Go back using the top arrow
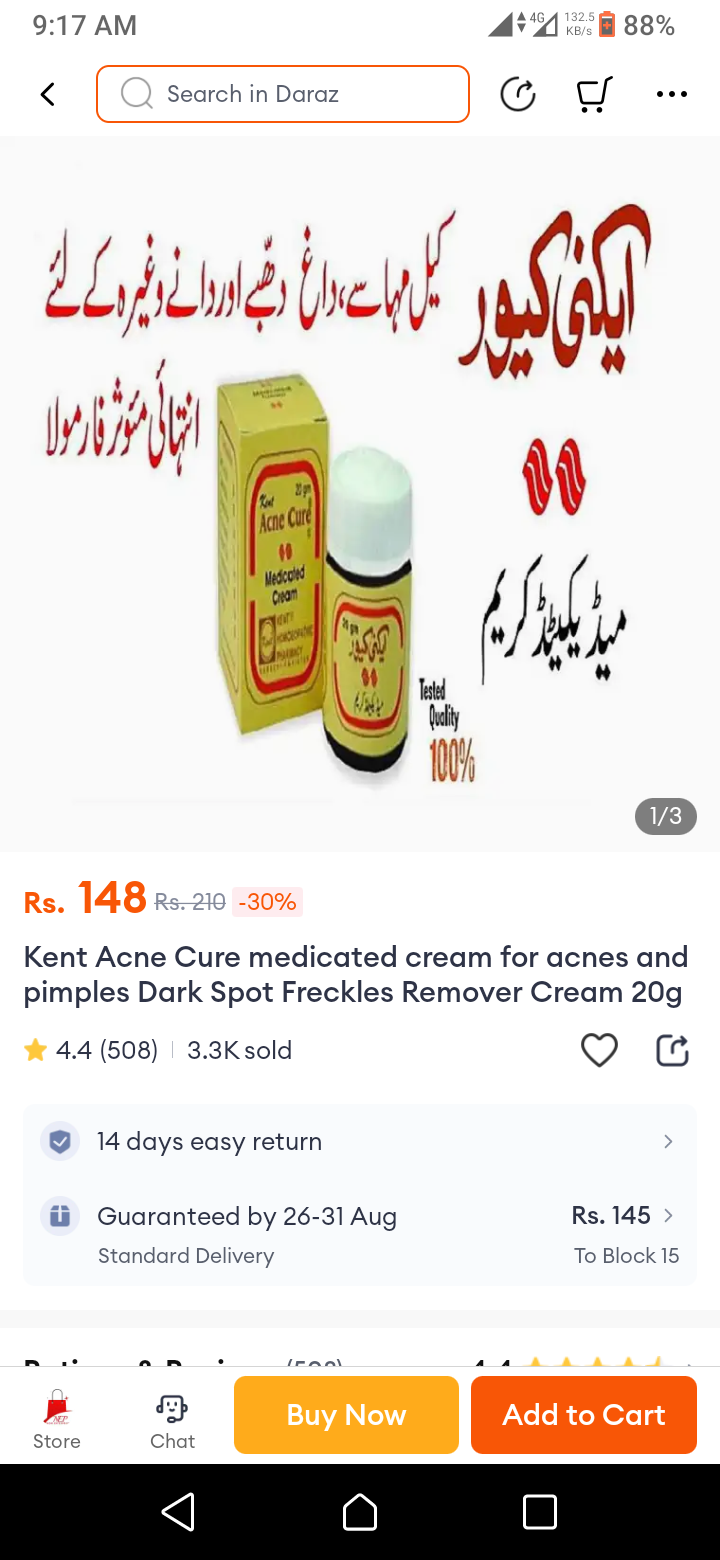This screenshot has width=720, height=1560. (x=47, y=94)
